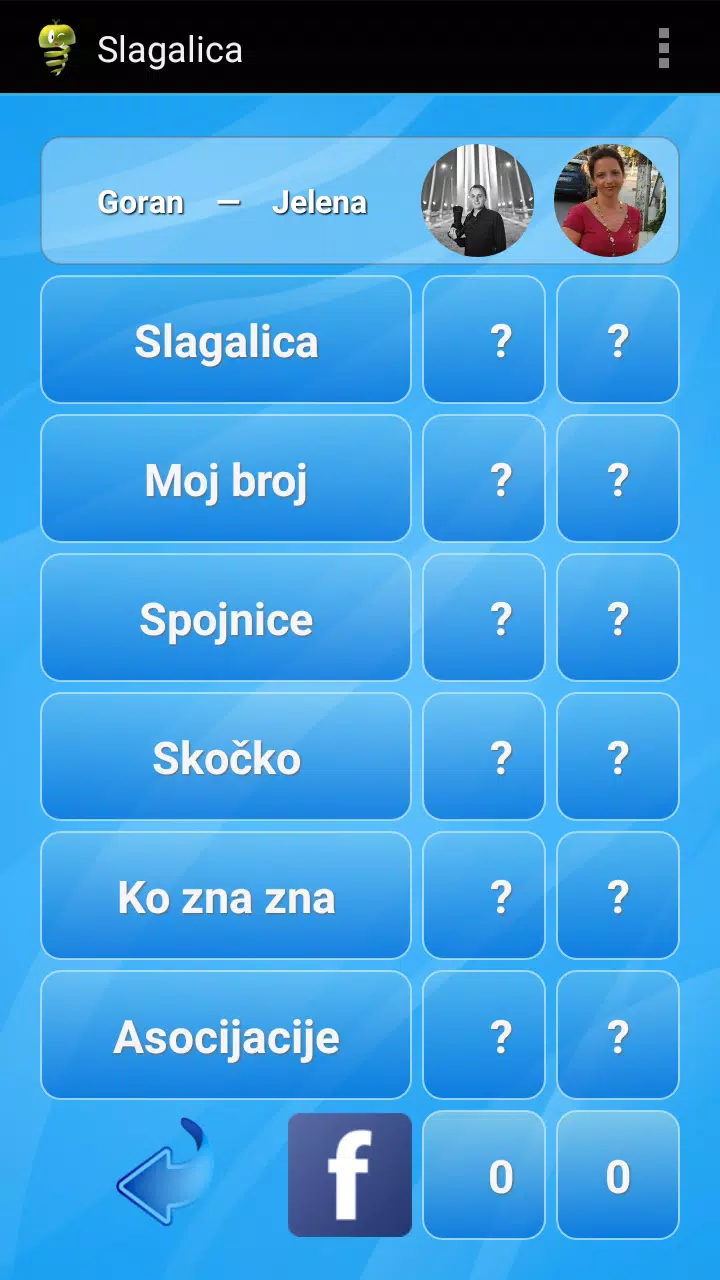Tap Goran's question mark for Slagalica
720x1280 pixels.
coord(484,339)
